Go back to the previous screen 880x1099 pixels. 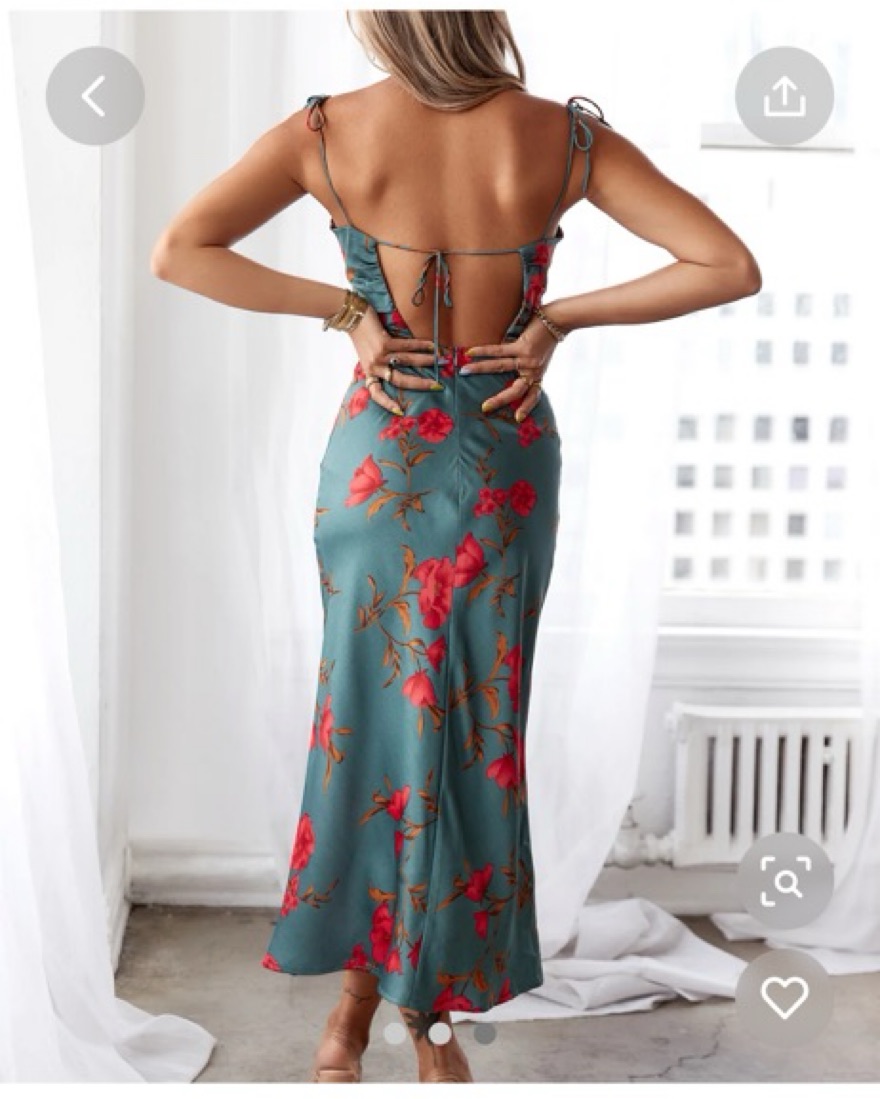95,96
